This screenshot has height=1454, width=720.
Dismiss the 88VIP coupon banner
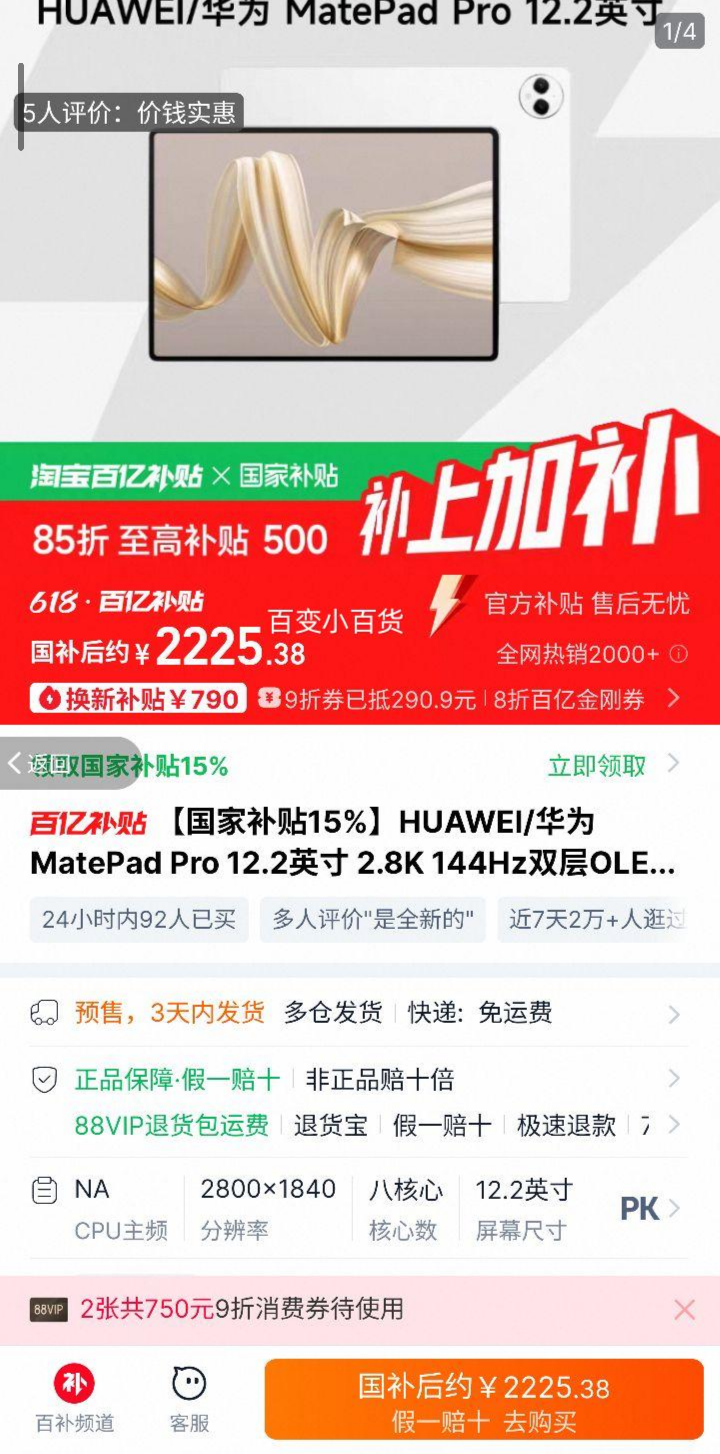click(x=684, y=1309)
